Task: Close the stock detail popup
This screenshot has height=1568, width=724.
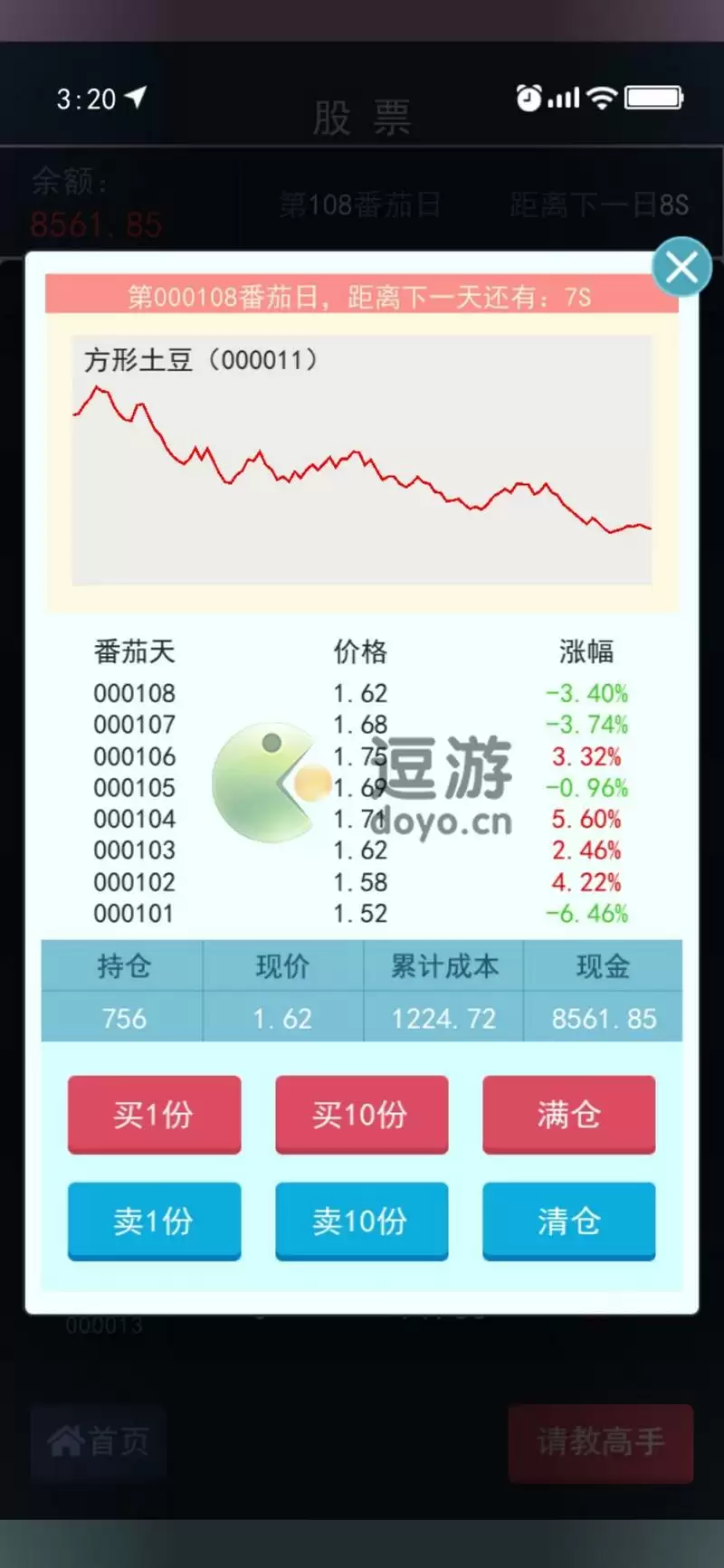Action: (x=681, y=266)
